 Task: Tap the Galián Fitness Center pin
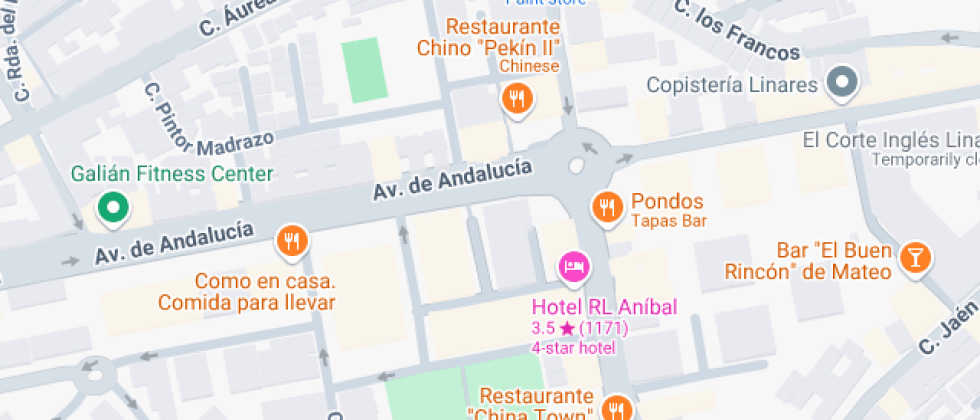113,208
